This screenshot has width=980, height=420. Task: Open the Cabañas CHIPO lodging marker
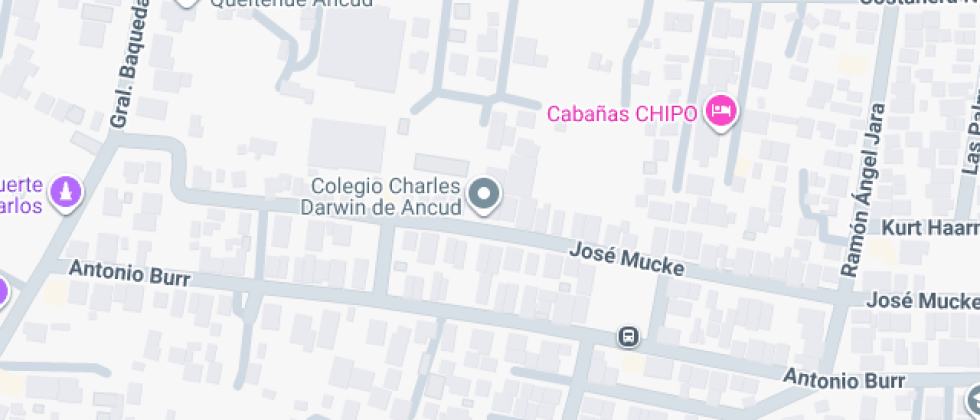point(720,111)
